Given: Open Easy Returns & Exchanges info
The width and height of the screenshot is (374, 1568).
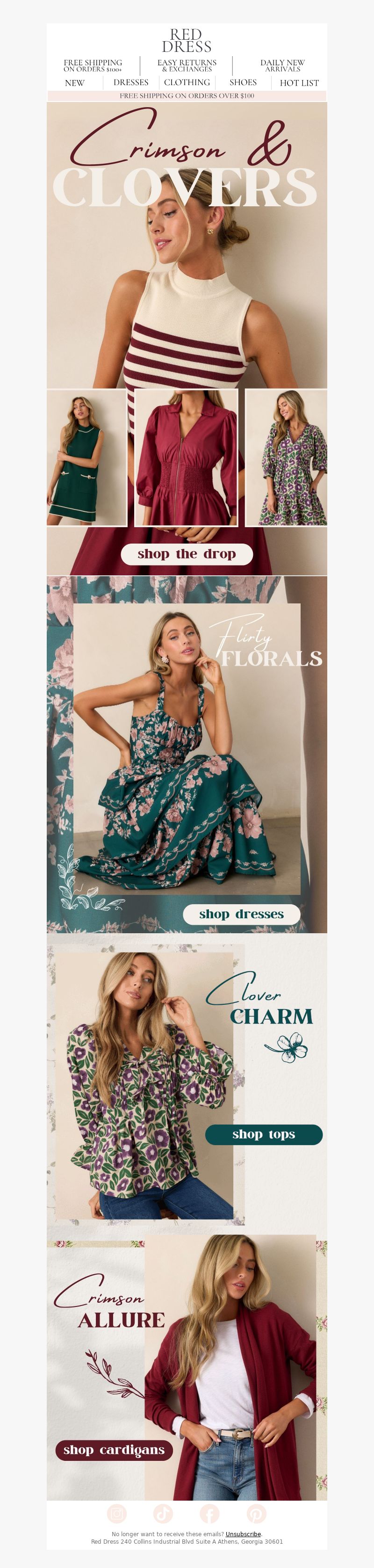Looking at the screenshot, I should click(x=187, y=66).
